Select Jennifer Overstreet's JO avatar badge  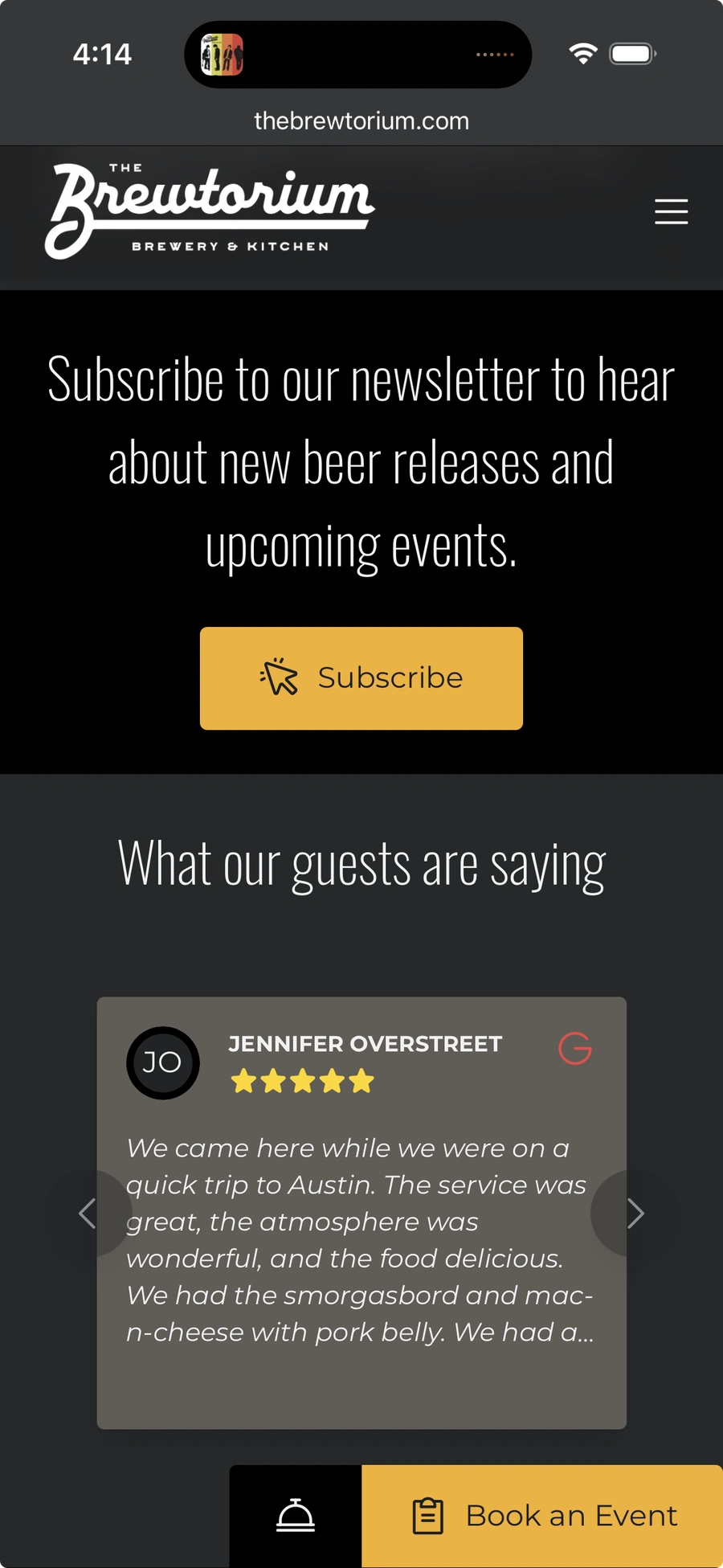pyautogui.click(x=162, y=1062)
